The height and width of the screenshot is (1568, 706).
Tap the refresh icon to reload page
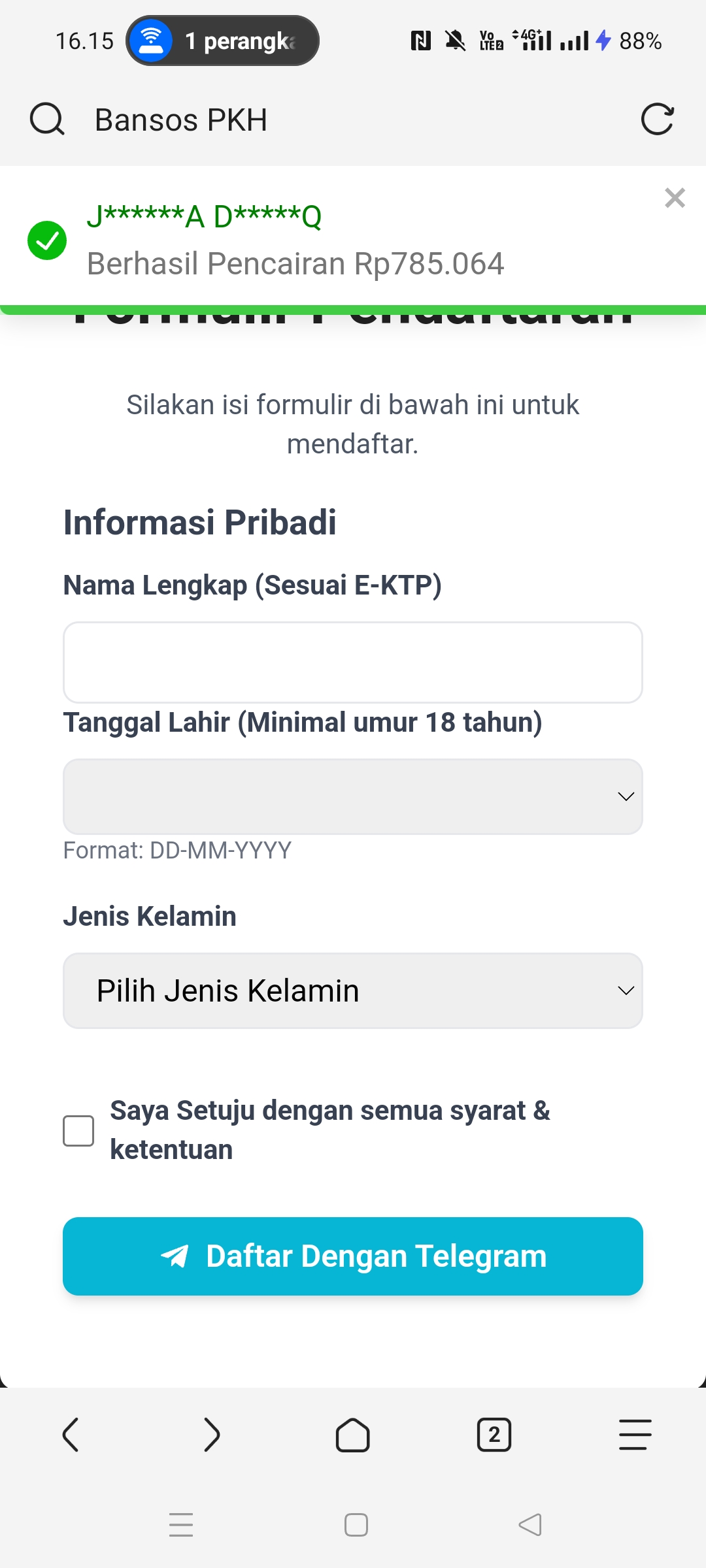(659, 119)
